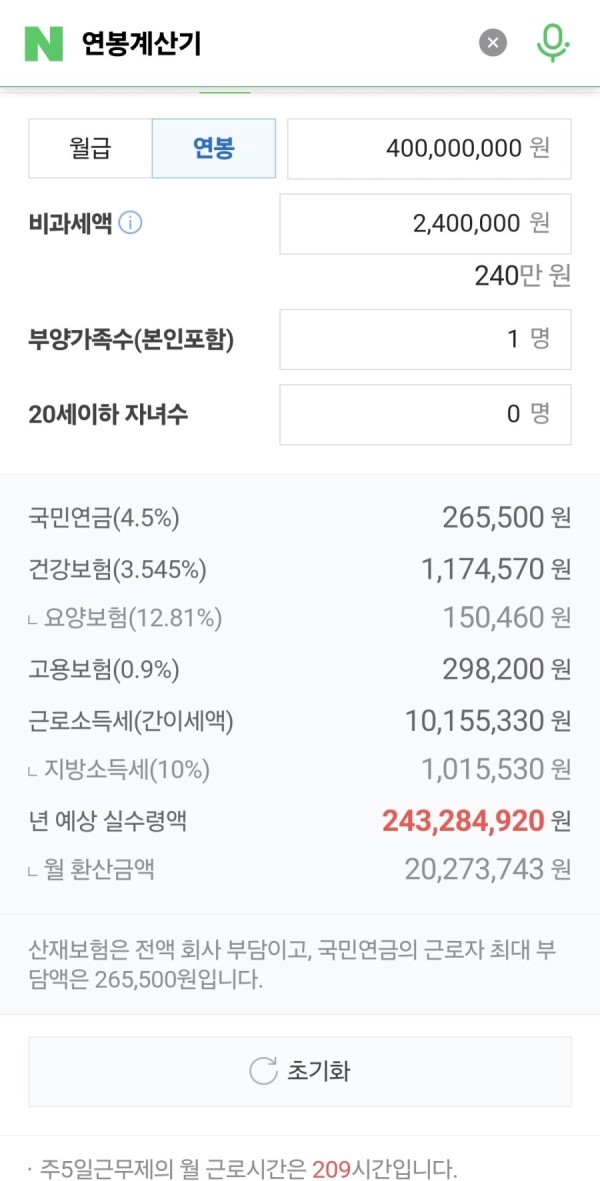Edit the 20세이하 자녀수 field
This screenshot has width=600, height=1181.
[x=425, y=414]
